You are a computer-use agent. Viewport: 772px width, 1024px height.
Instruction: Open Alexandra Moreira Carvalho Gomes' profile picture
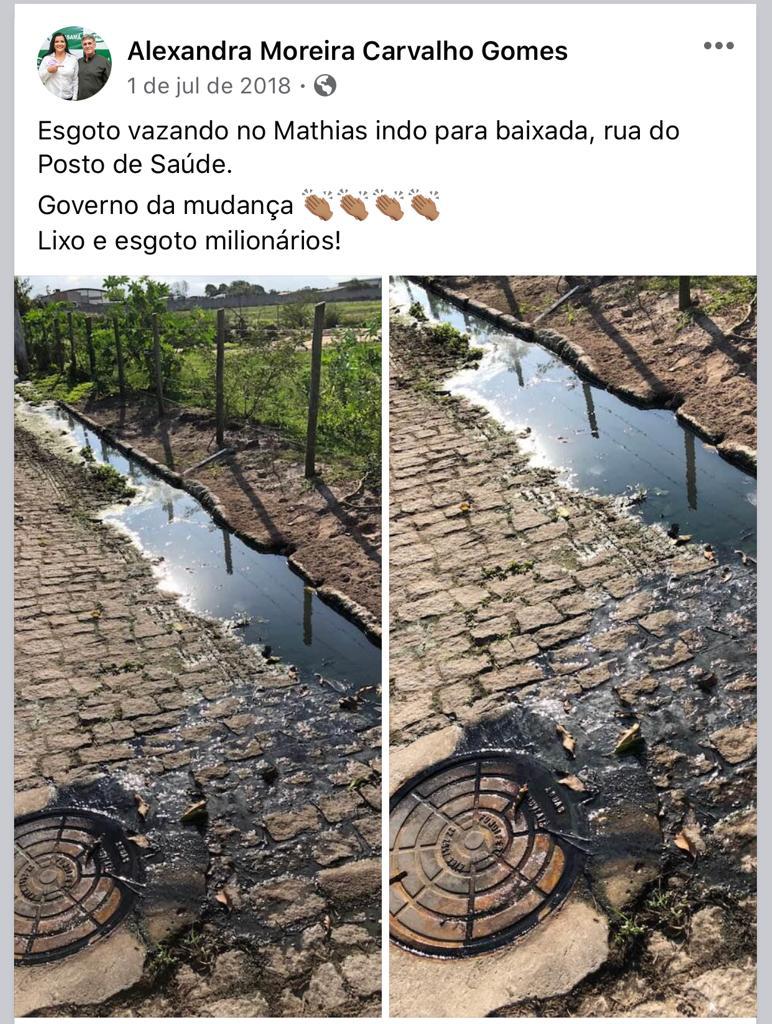coord(74,64)
